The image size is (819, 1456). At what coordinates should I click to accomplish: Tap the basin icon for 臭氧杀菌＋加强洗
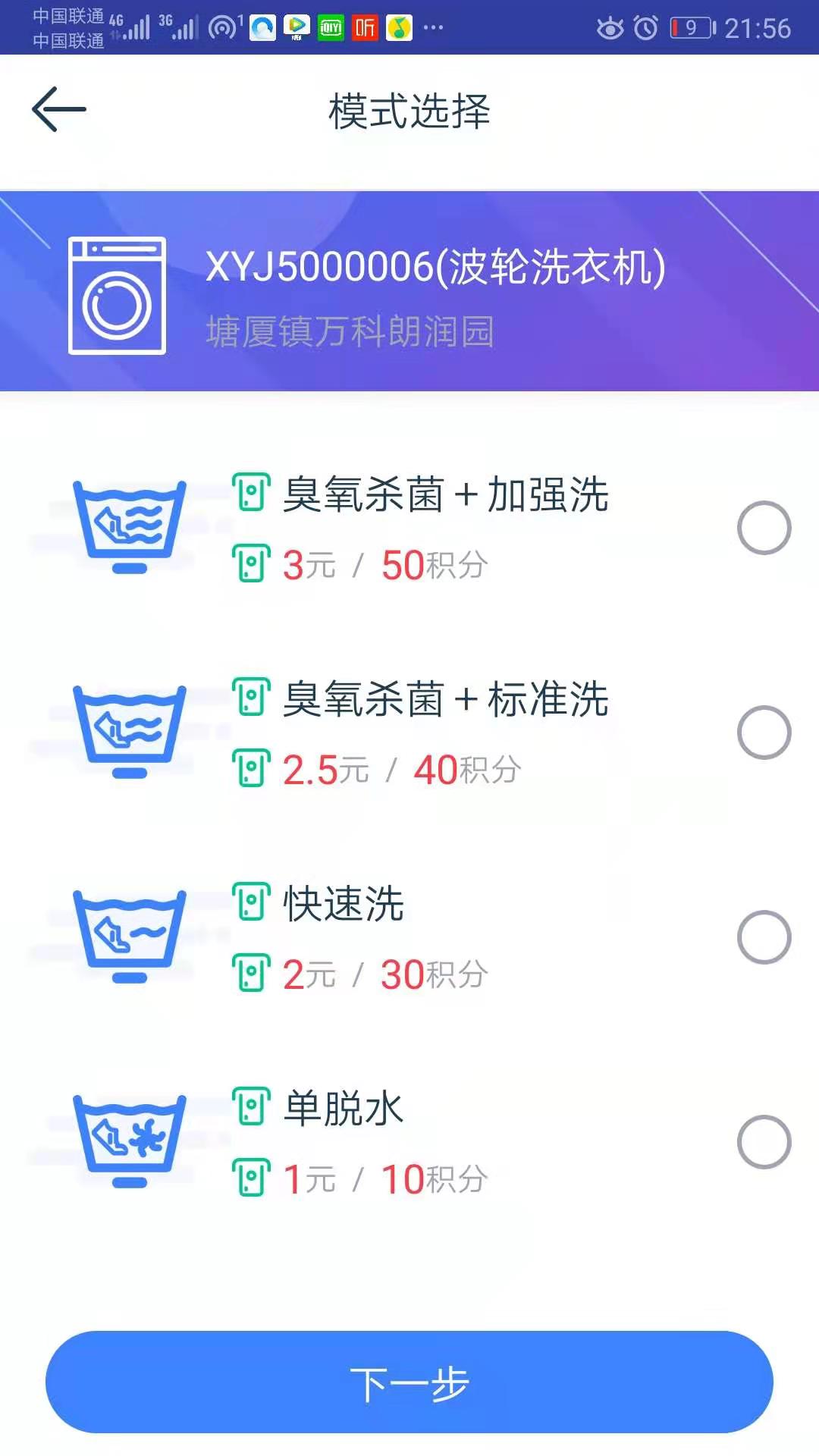coord(129,523)
